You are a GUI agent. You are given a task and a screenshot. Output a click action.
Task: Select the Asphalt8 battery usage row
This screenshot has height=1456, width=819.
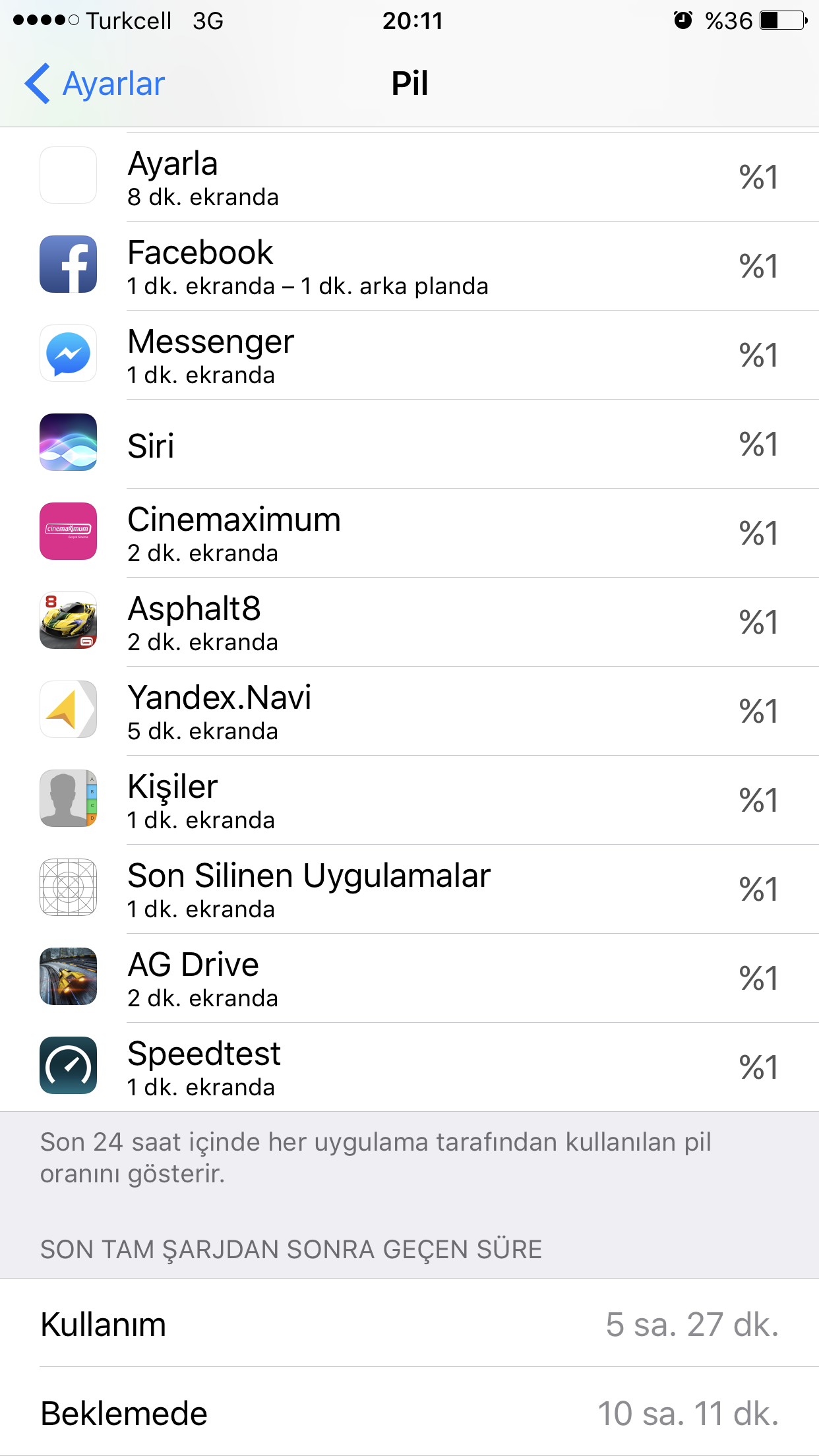click(409, 622)
